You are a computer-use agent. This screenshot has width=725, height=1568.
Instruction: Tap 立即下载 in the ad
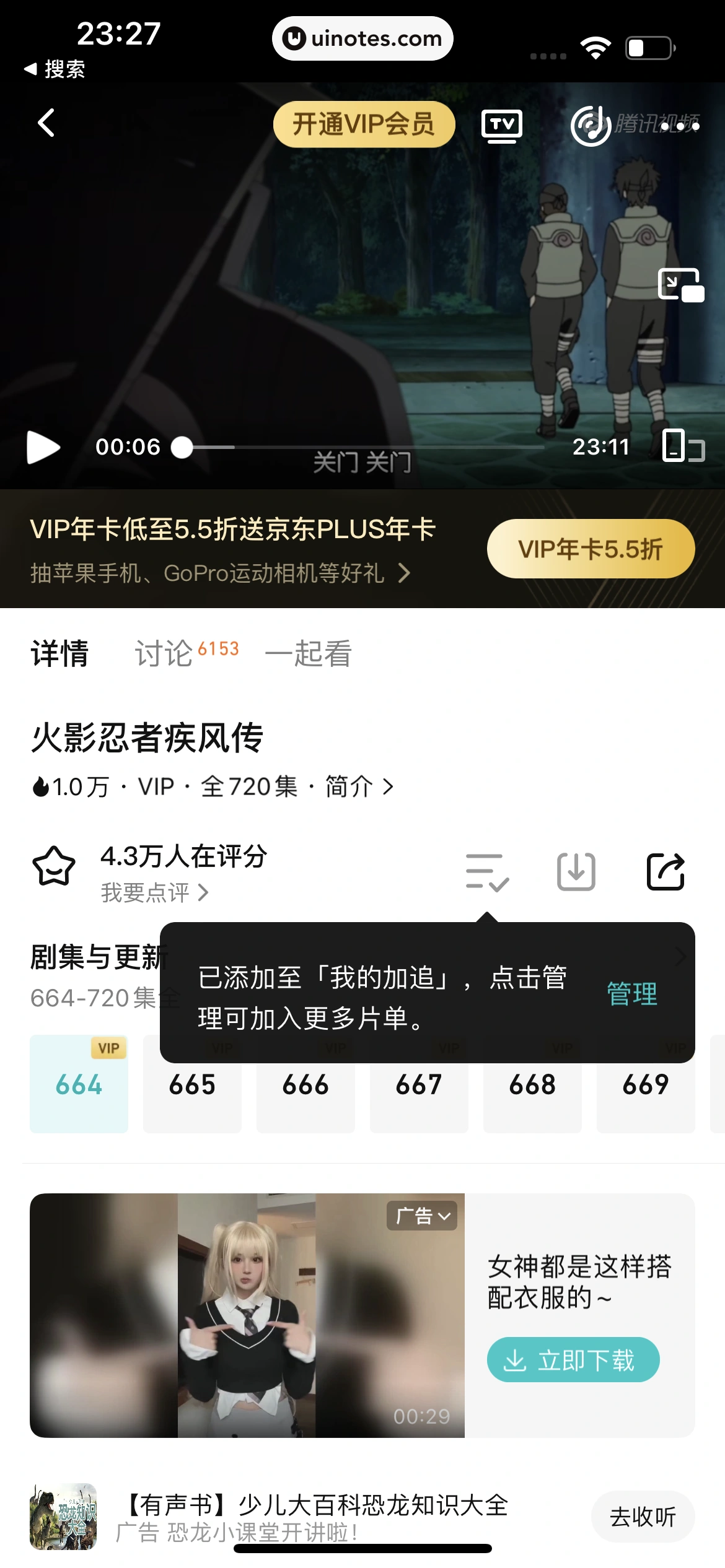(x=573, y=1359)
